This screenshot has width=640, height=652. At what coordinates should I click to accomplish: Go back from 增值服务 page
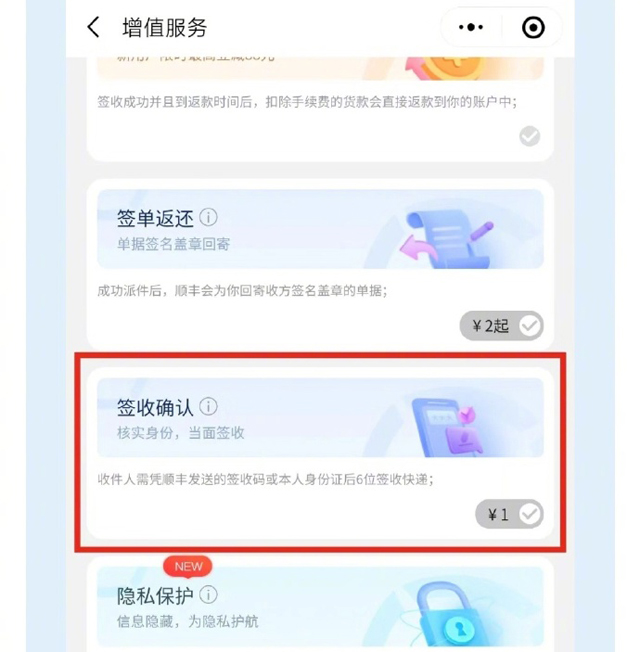click(x=94, y=27)
